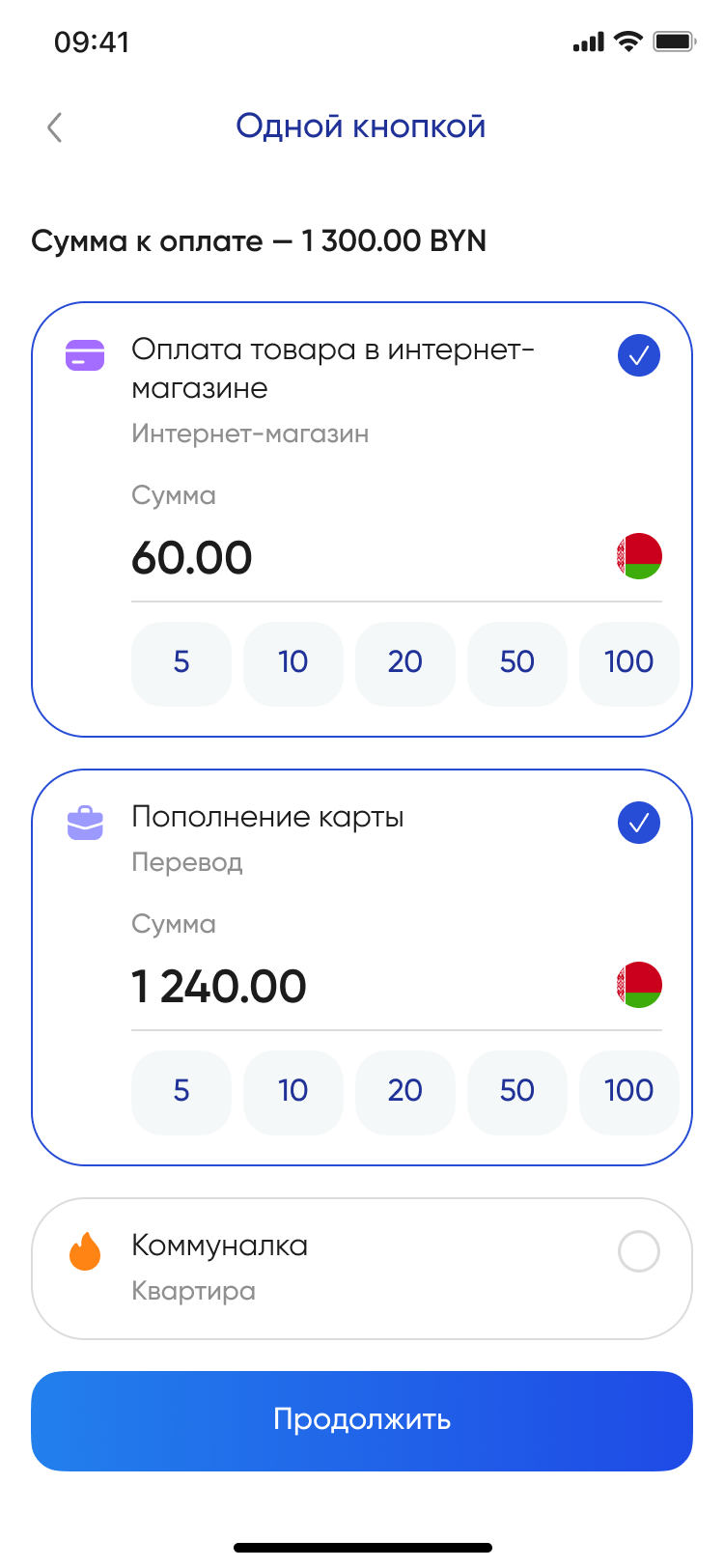
Task: Select the 10 chip under online store payment
Action: [x=293, y=662]
